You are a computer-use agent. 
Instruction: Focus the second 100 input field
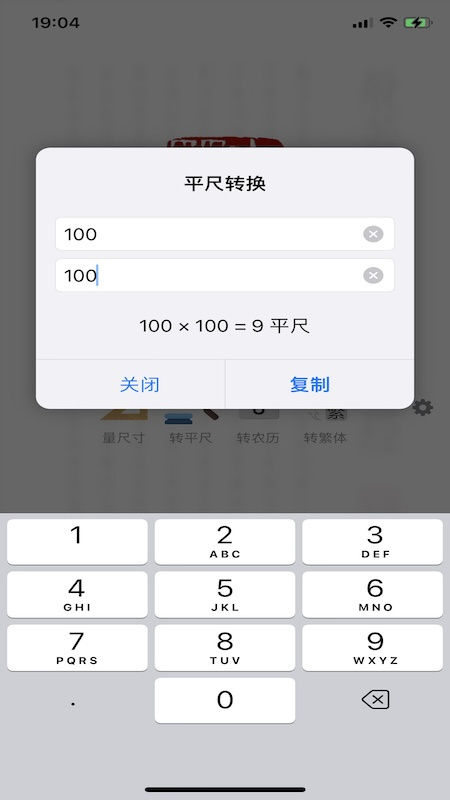click(x=224, y=275)
